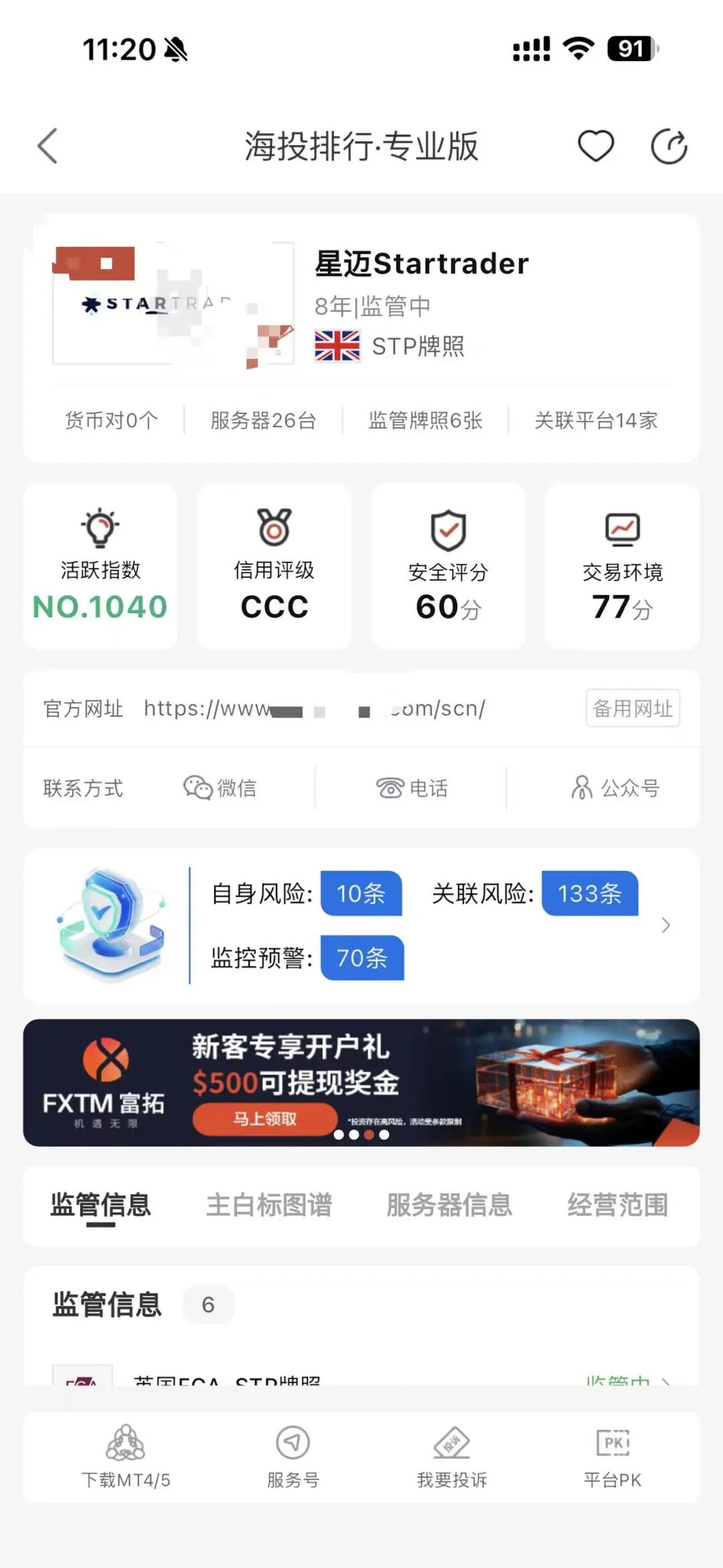Toggle the favorite heart icon
The width and height of the screenshot is (723, 1568).
click(595, 145)
